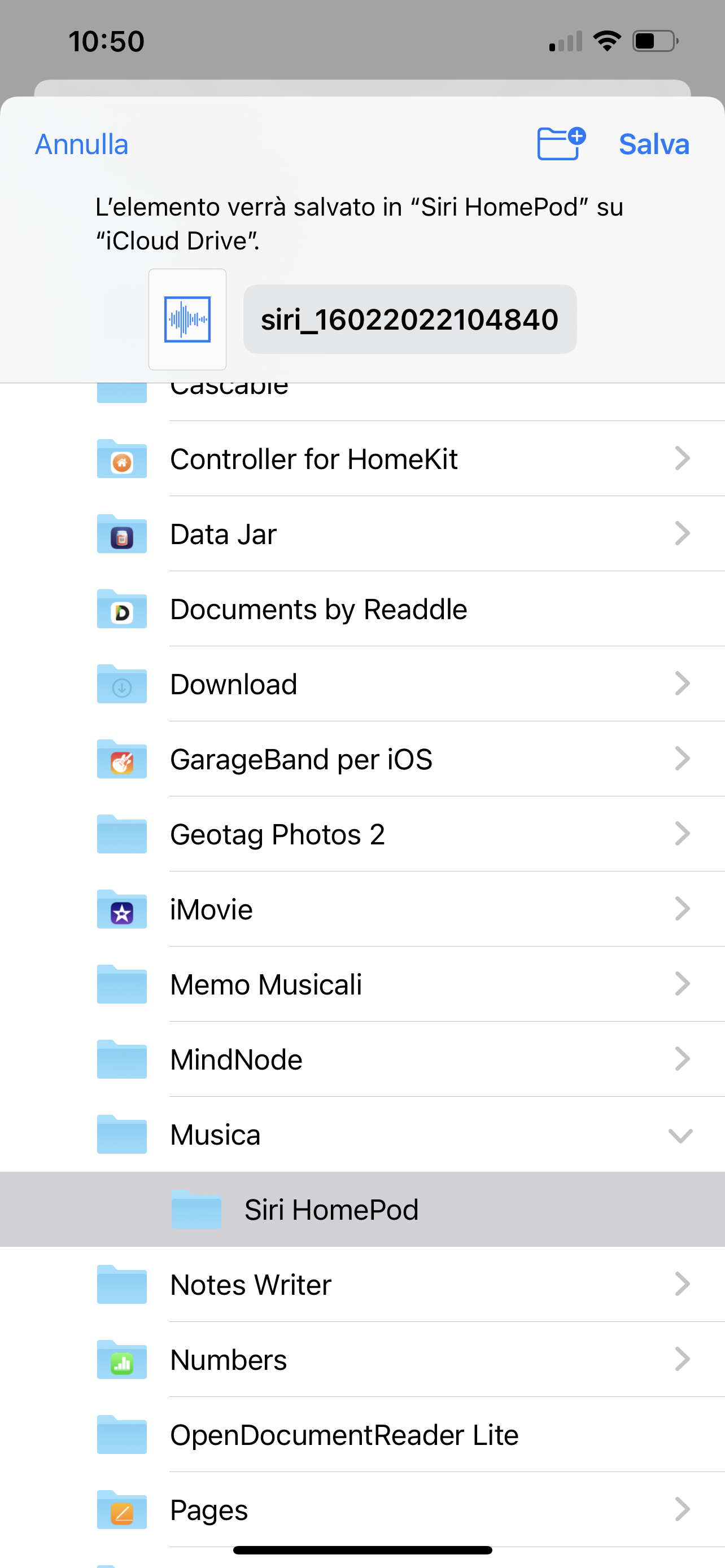Viewport: 725px width, 1568px height.
Task: Expand the Numbers folder
Action: (682, 1359)
